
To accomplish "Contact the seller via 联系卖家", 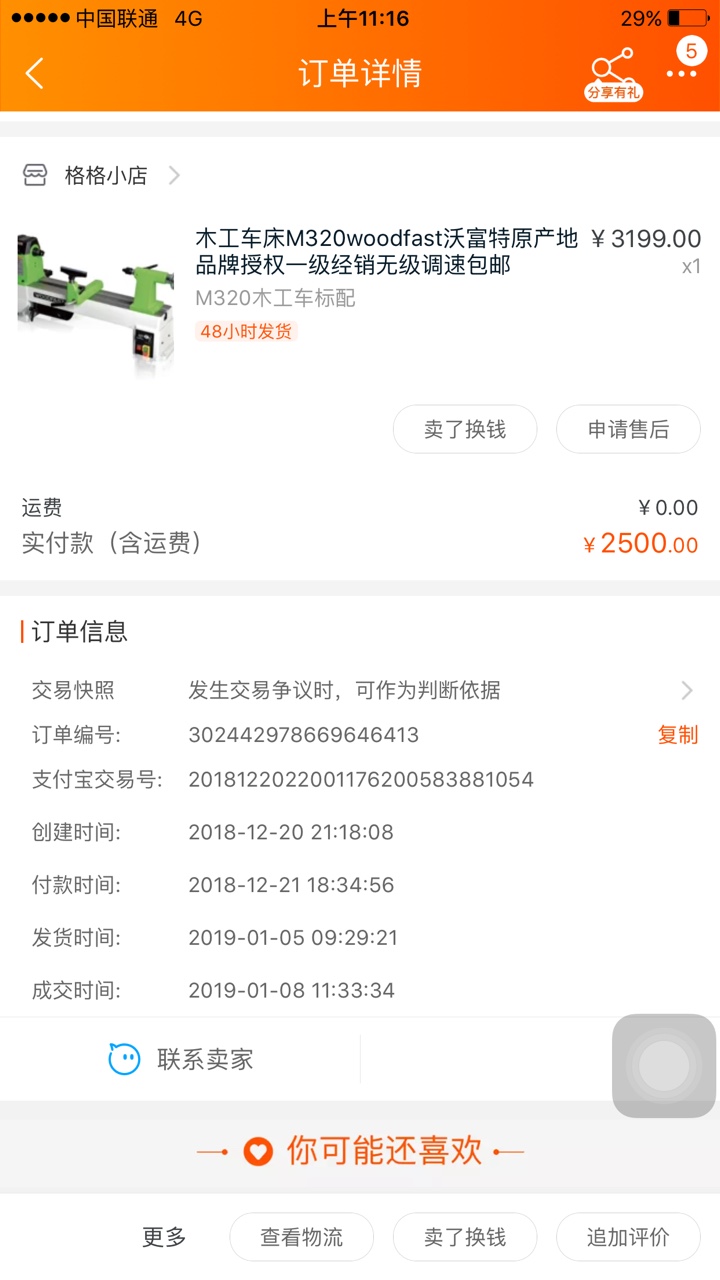I will coord(180,1060).
